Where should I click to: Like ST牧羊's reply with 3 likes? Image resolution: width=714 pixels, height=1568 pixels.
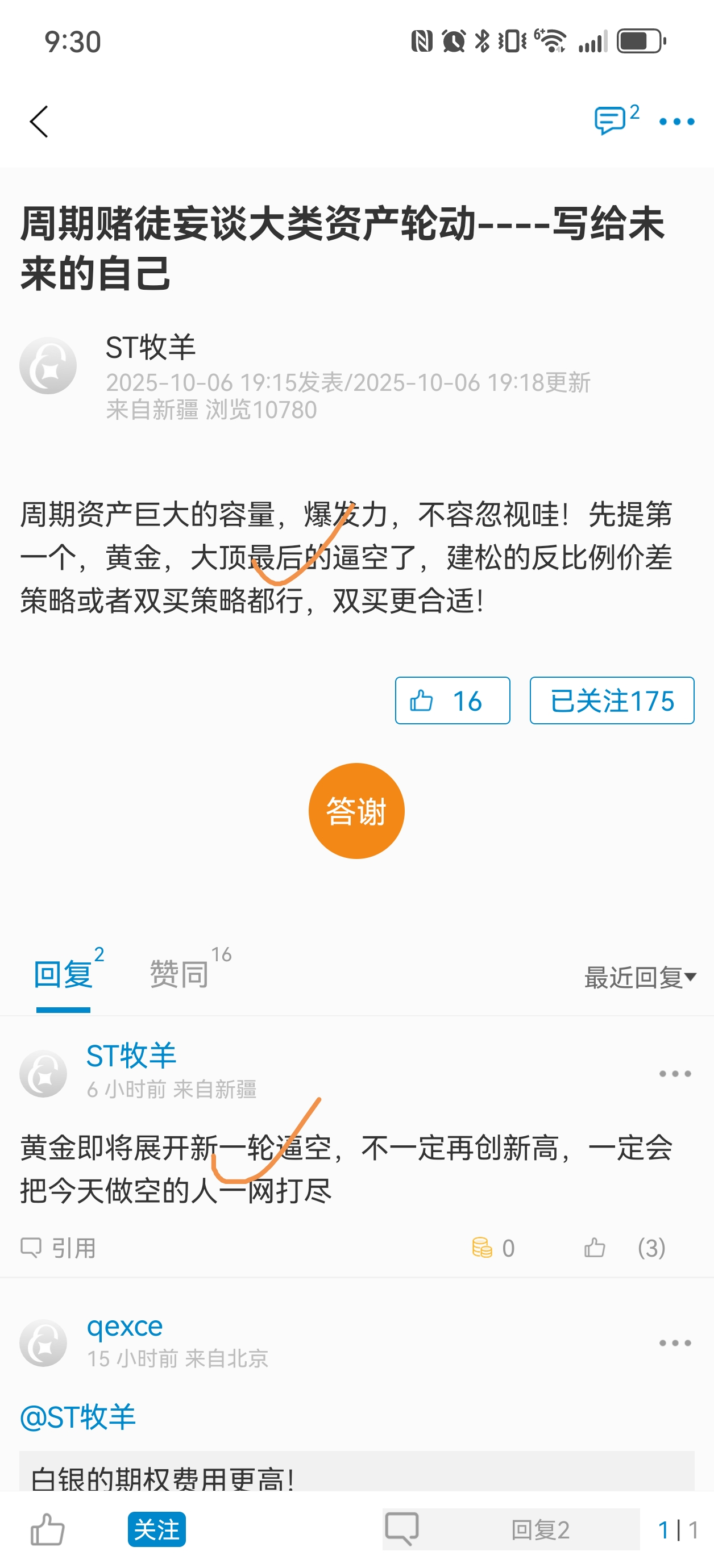pos(595,1249)
